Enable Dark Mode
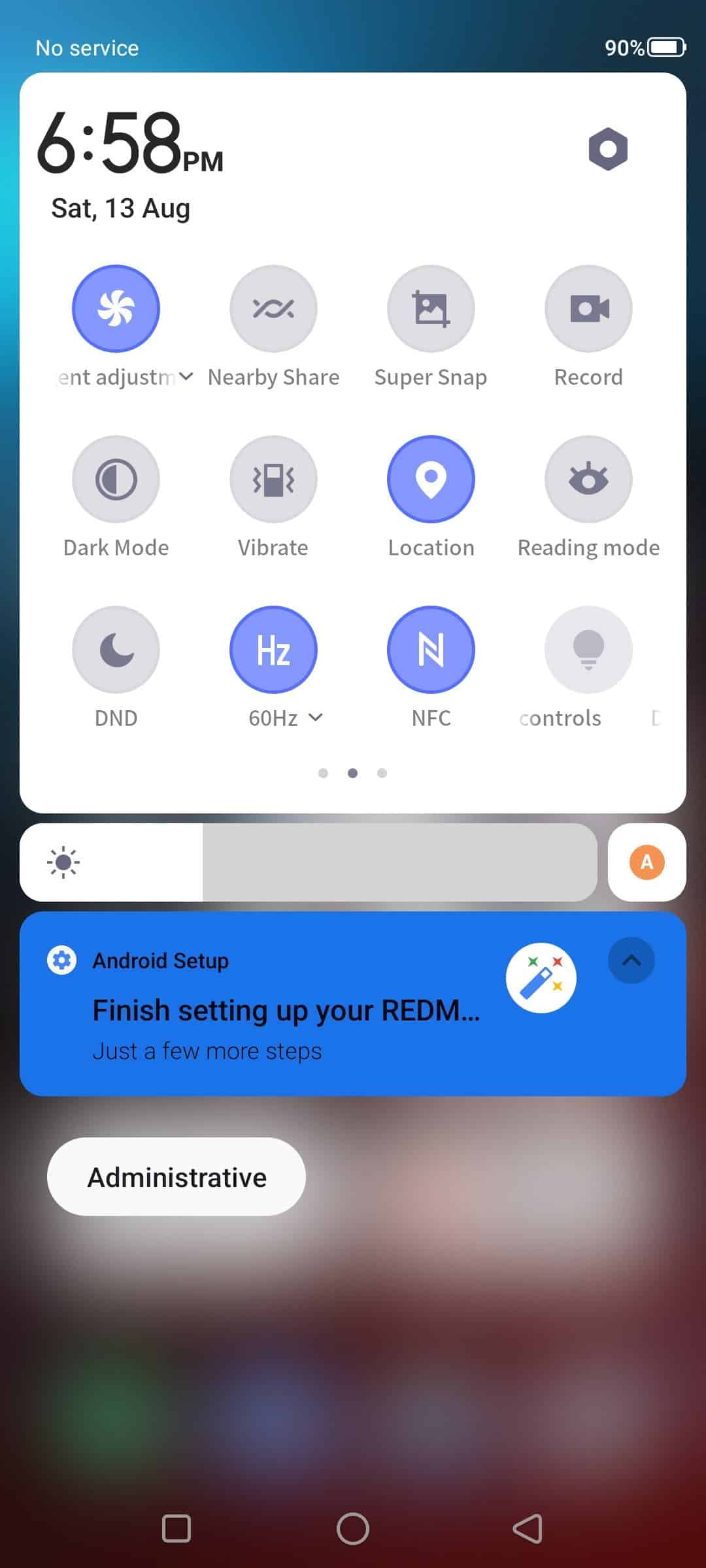706x1568 pixels. 116,479
